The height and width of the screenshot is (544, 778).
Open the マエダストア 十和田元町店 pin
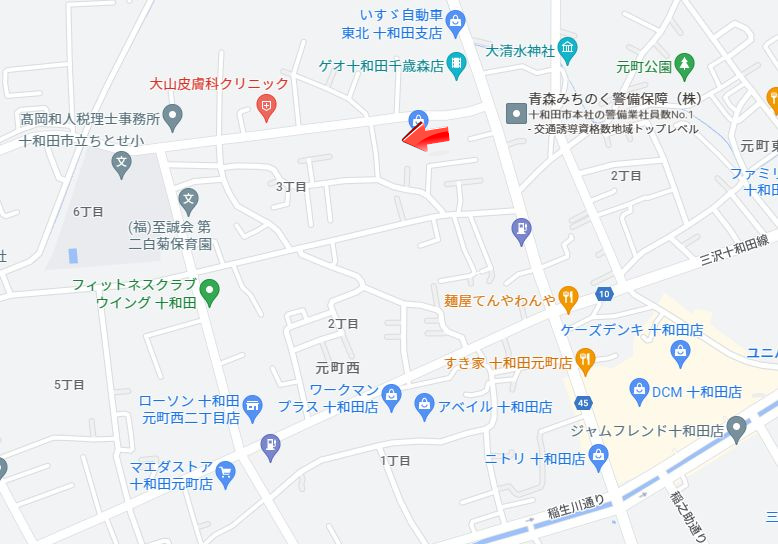226,471
